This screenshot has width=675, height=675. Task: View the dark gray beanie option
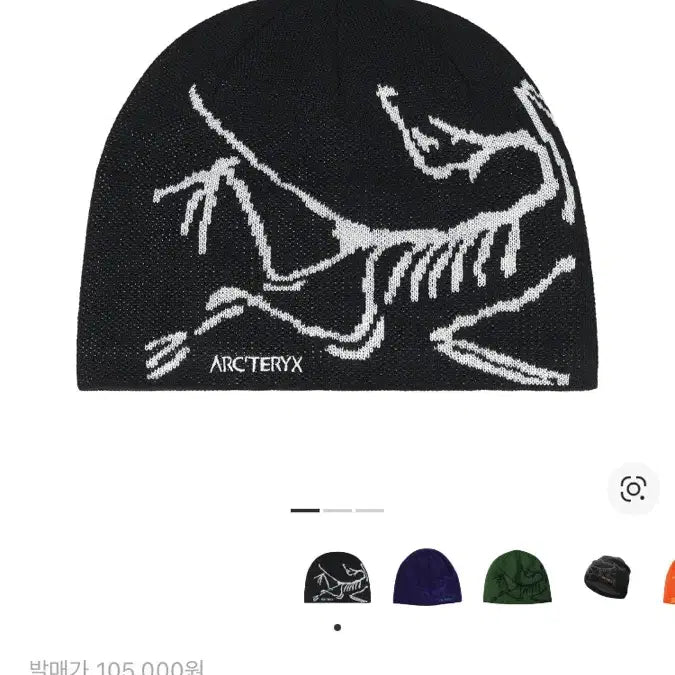[x=607, y=576]
